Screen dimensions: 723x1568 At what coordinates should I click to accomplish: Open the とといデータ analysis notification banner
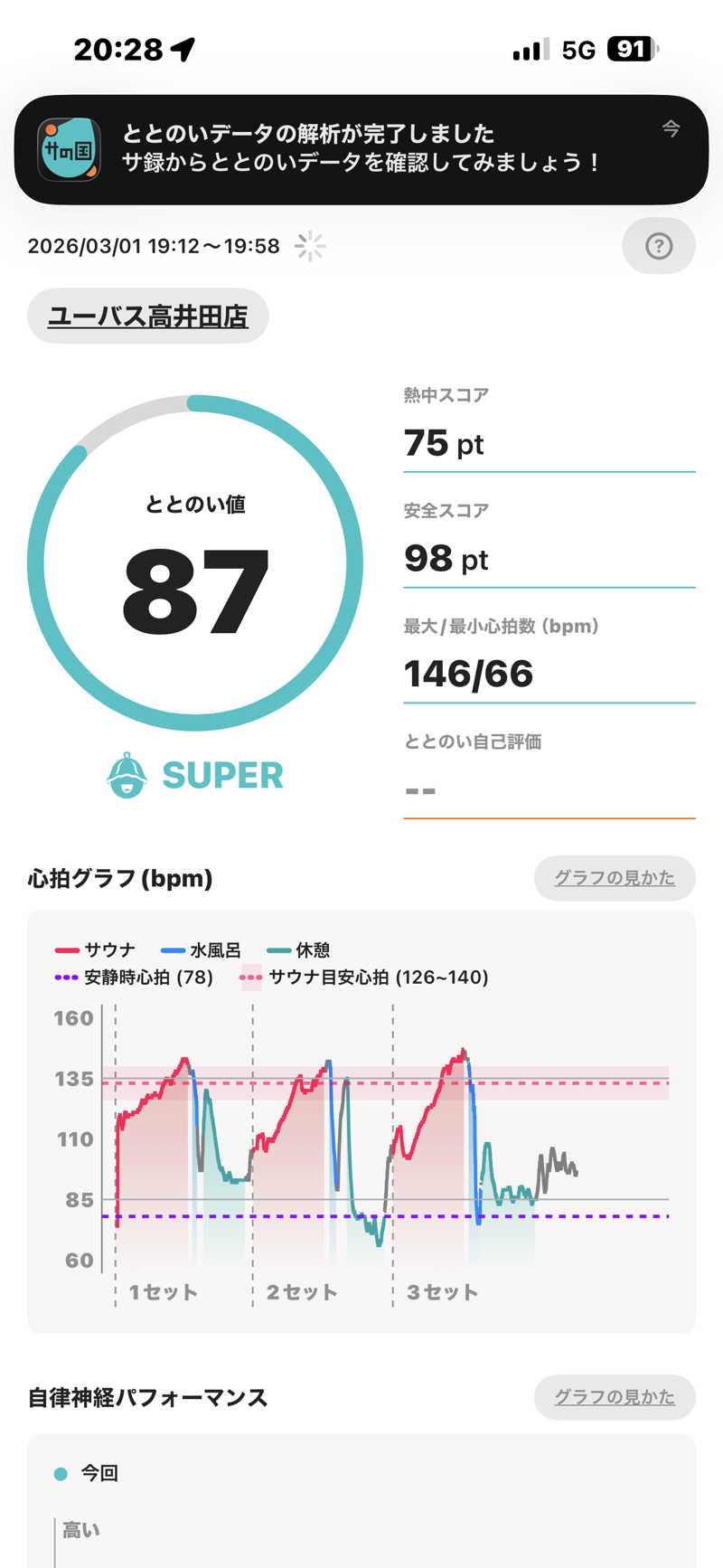361,149
